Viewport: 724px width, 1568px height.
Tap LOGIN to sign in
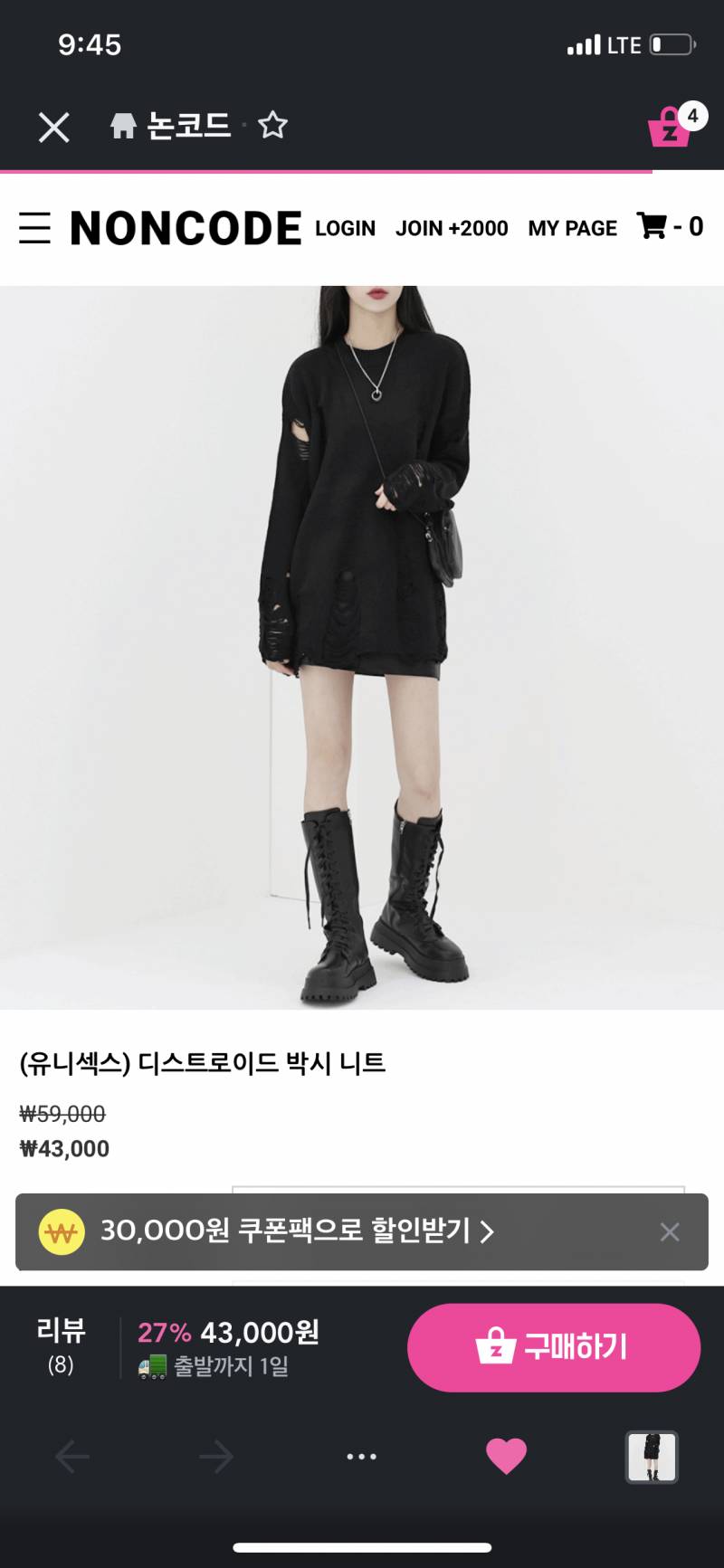coord(344,227)
